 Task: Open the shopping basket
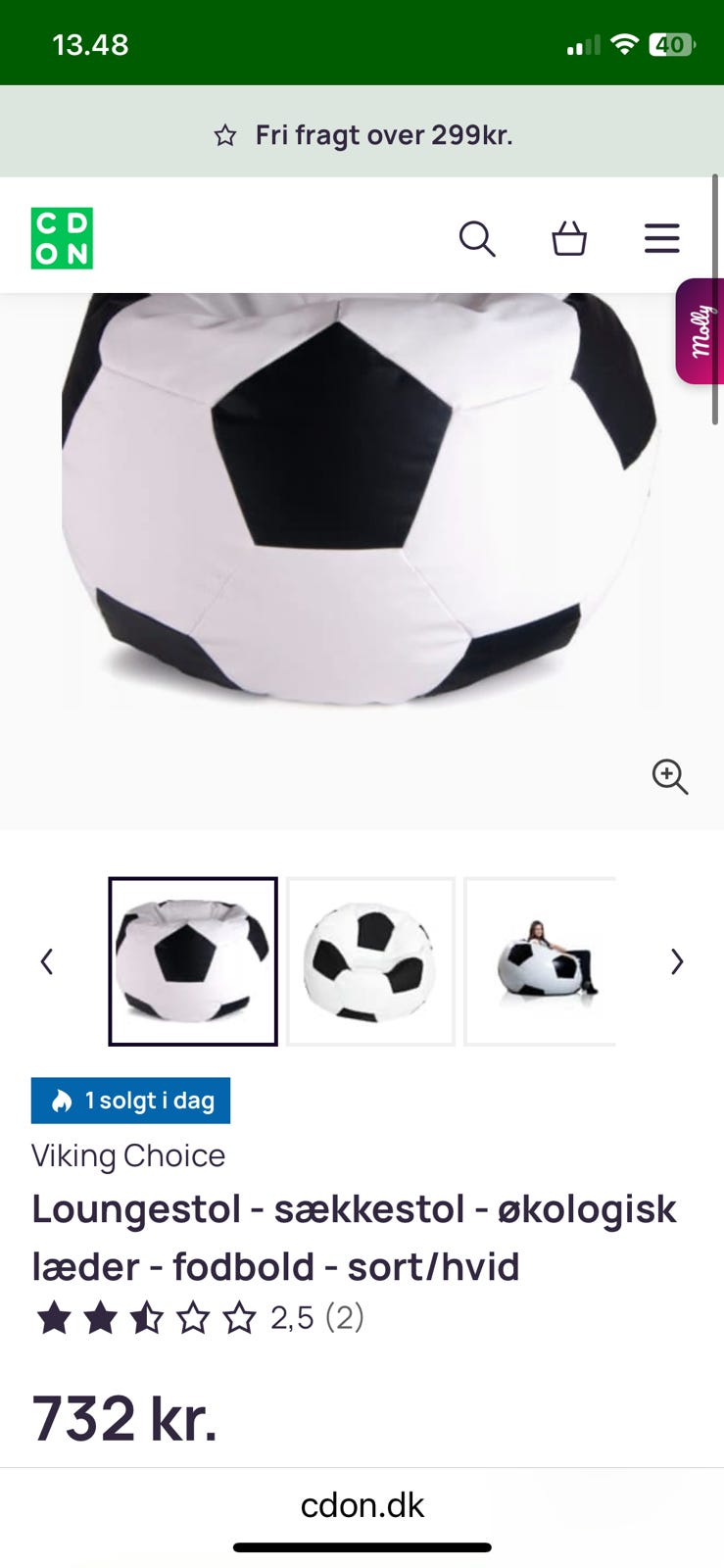point(569,238)
